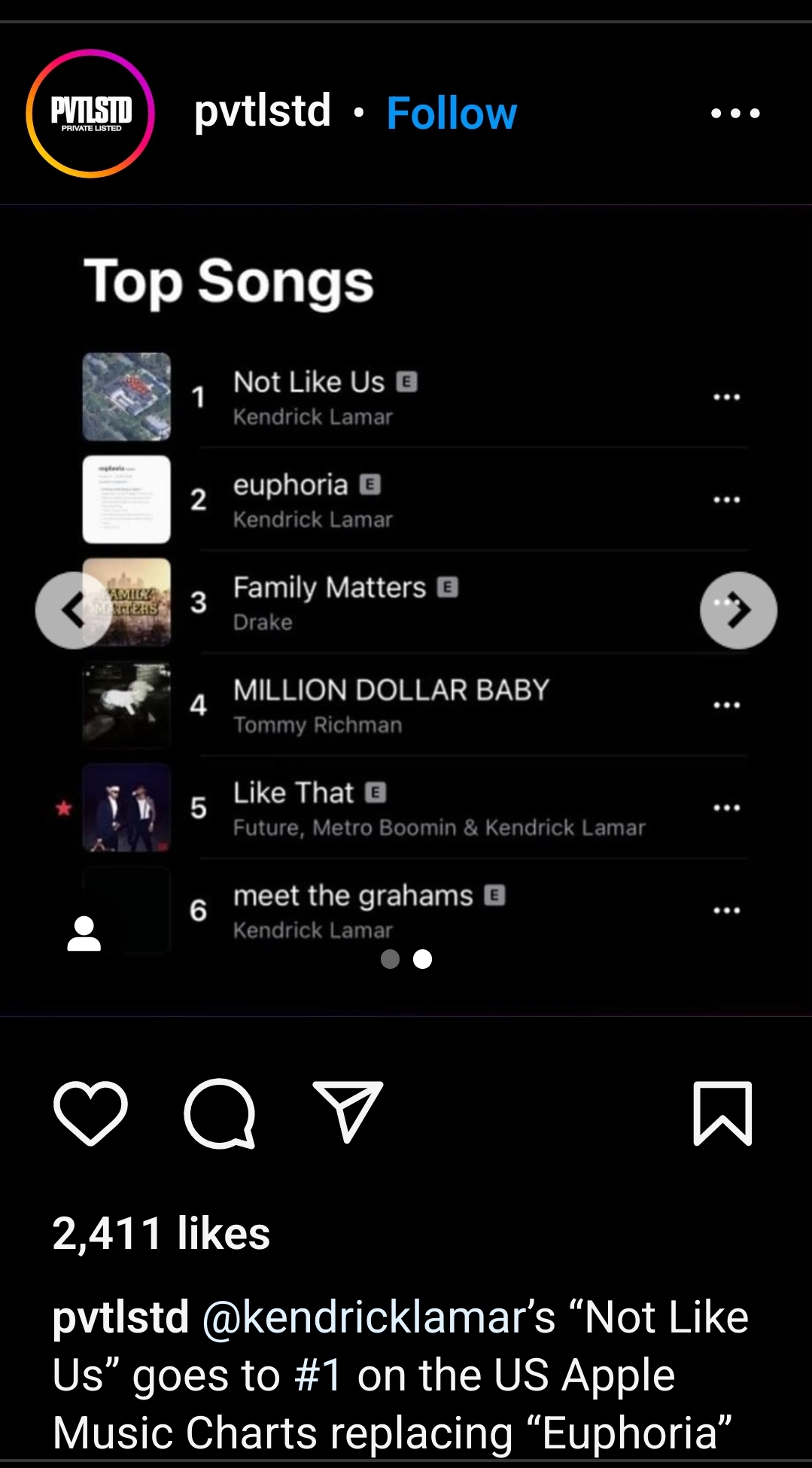
Task: Share this post via paper plane
Action: click(348, 1111)
